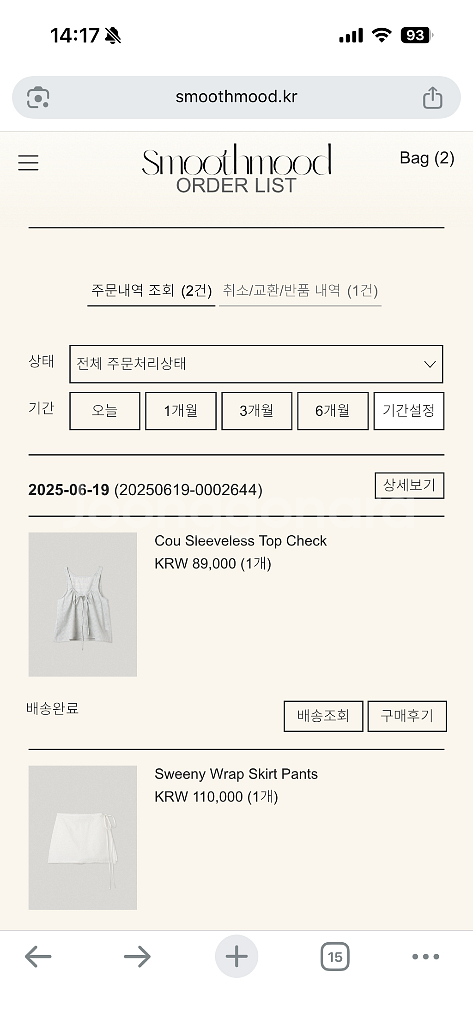Open the hamburger menu
This screenshot has width=473, height=1024.
[x=28, y=163]
